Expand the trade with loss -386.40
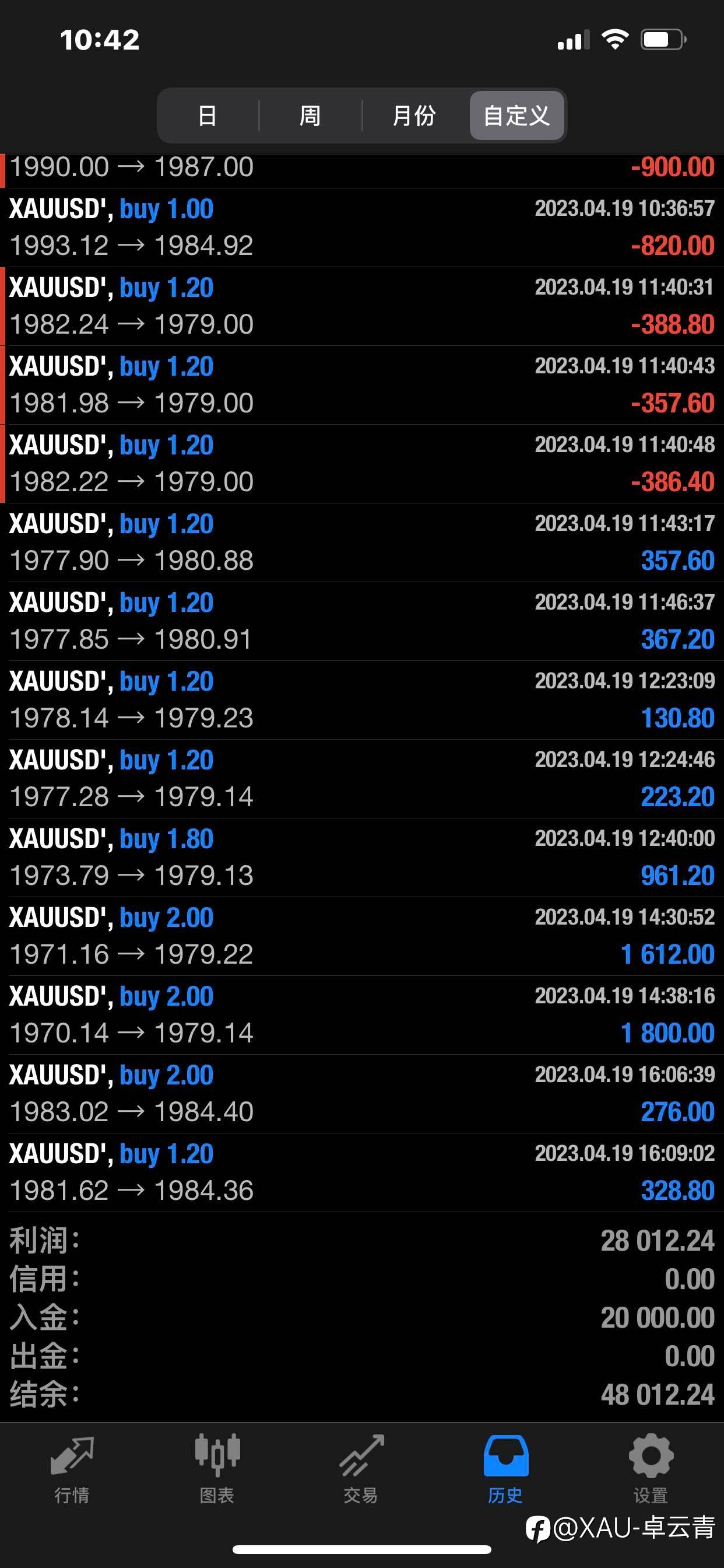Viewport: 724px width, 1568px height. pyautogui.click(x=362, y=463)
